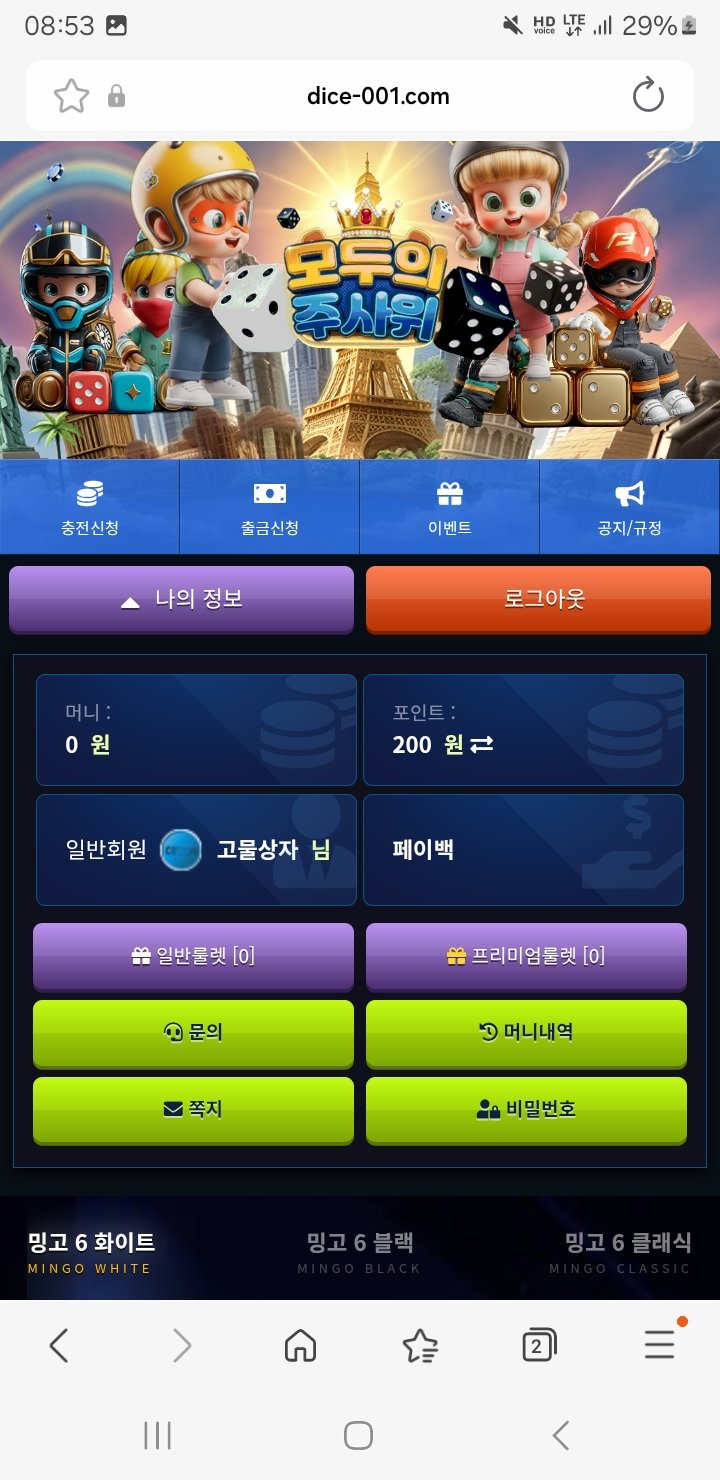Open the 페이백 payback card
Screen dimensions: 720x1480
tap(523, 850)
